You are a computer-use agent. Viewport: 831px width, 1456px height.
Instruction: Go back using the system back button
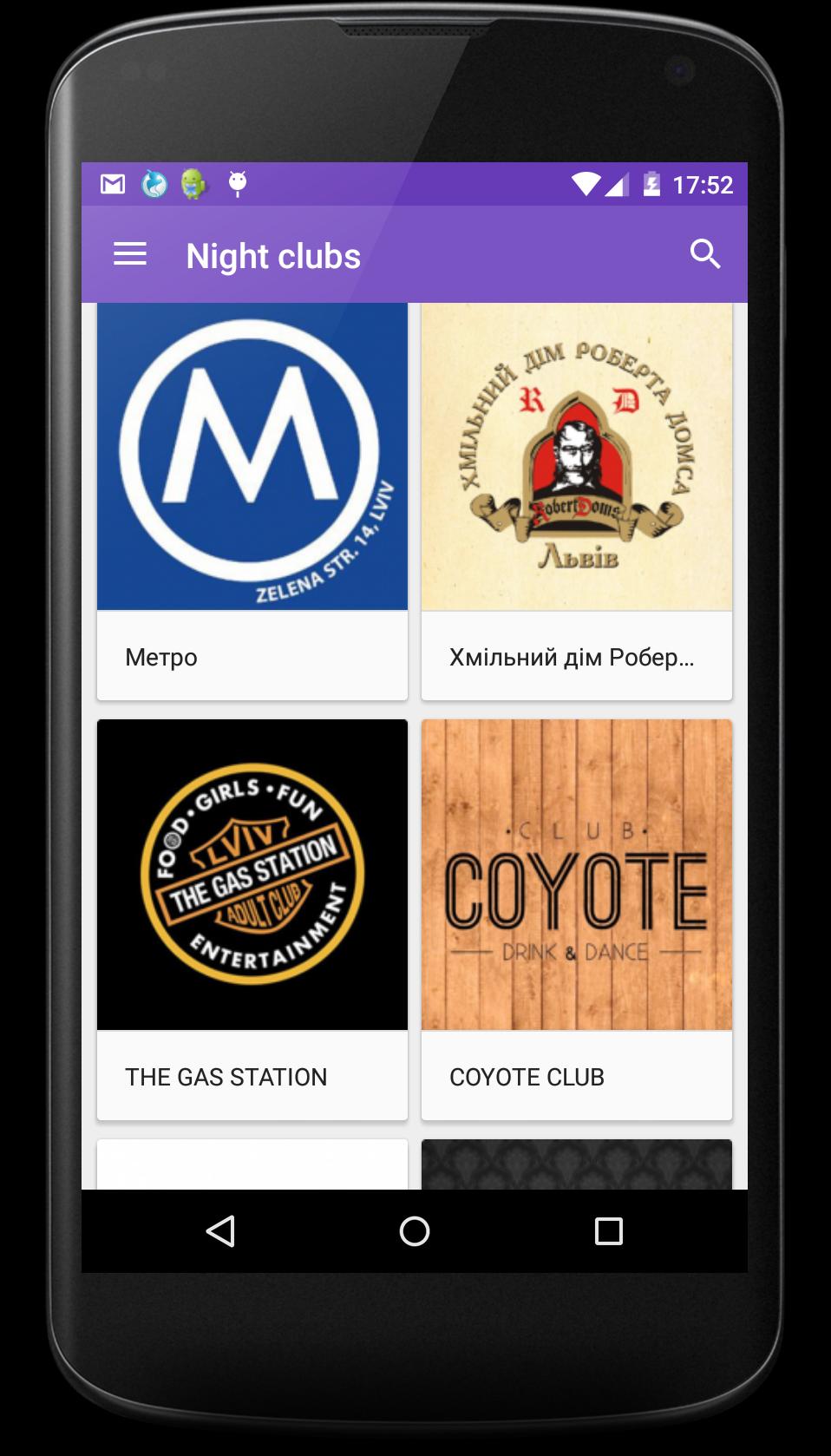point(220,1230)
